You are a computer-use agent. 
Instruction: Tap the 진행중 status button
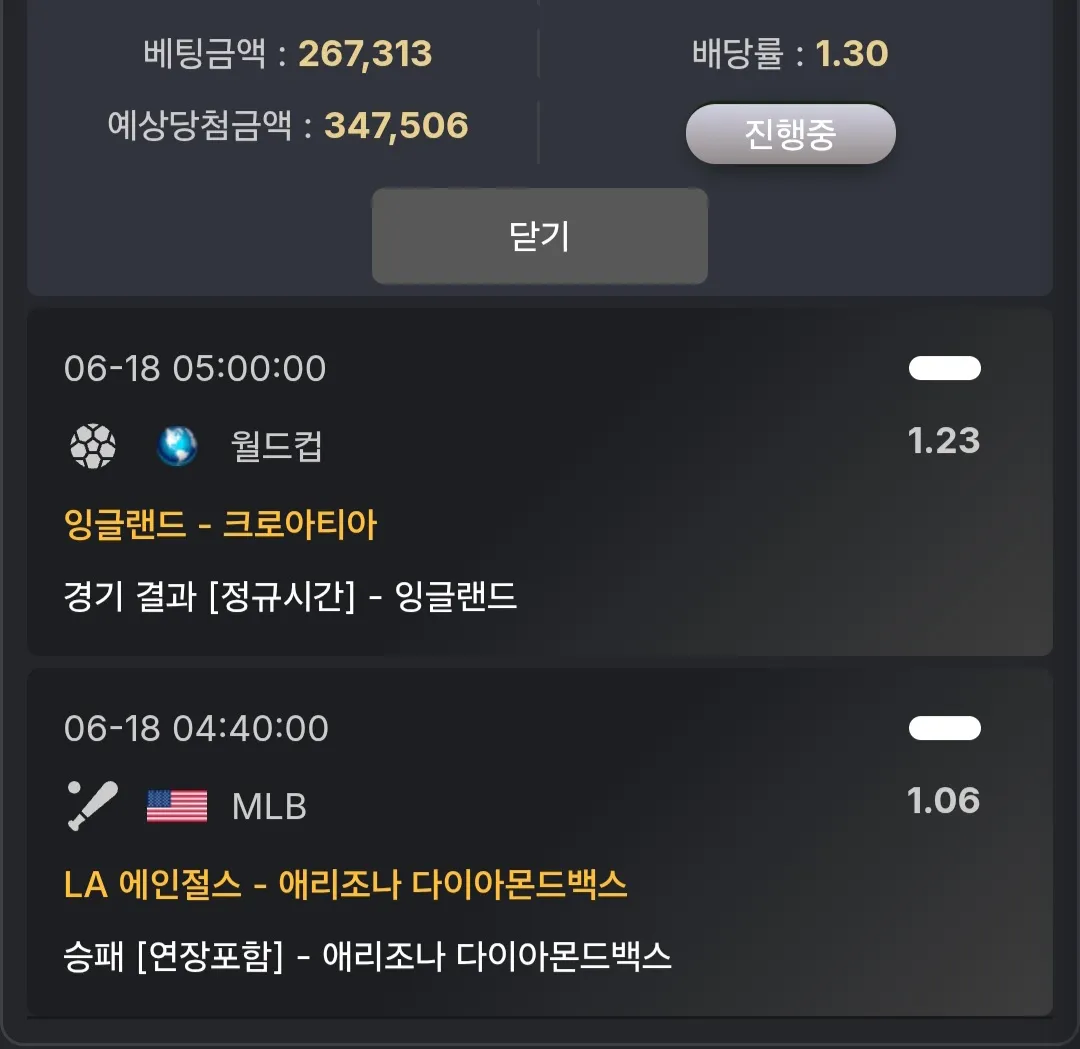click(x=791, y=134)
